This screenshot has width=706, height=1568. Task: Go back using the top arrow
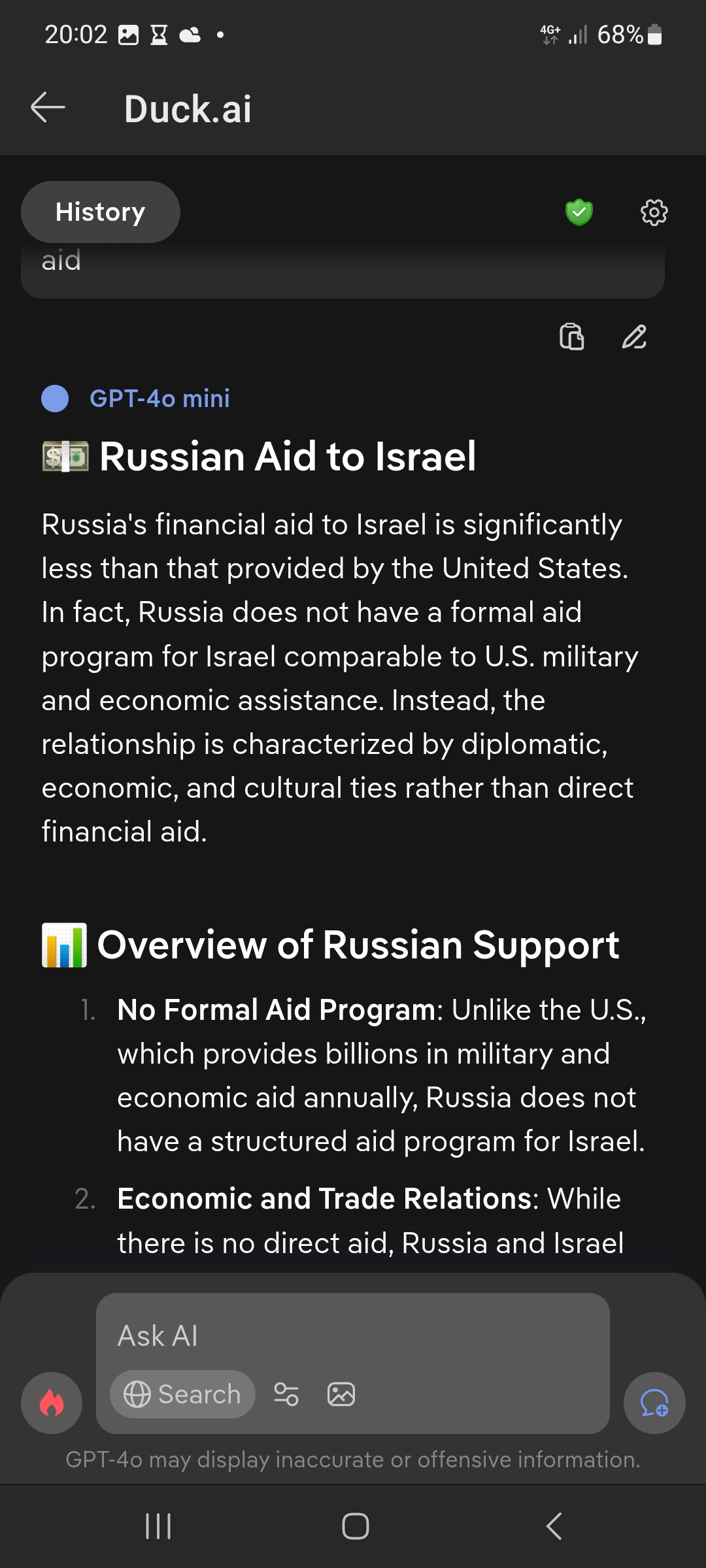48,108
